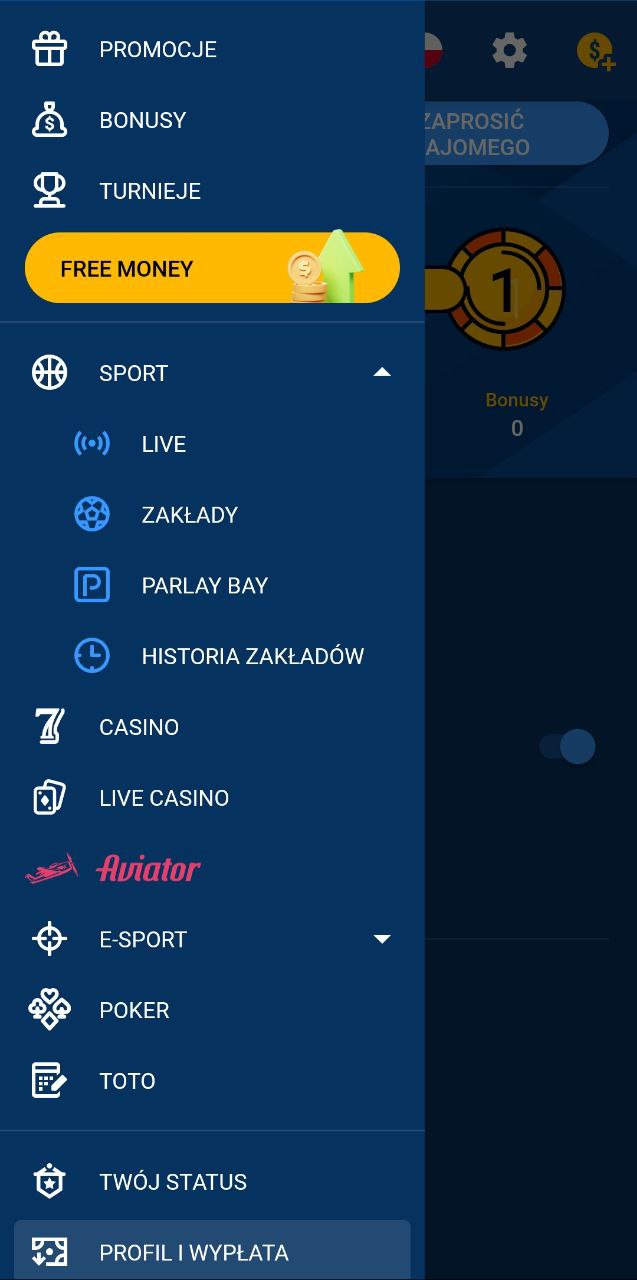637x1280 pixels.
Task: Tap the deposit coin-plus icon
Action: click(595, 51)
